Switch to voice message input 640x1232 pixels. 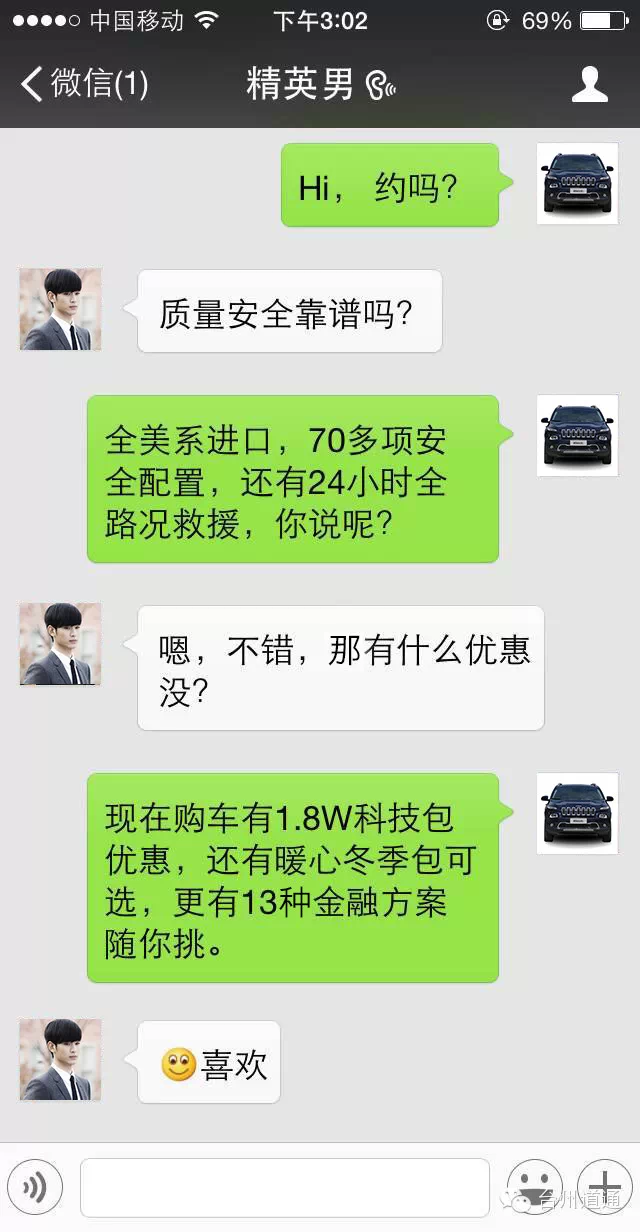tap(35, 1187)
